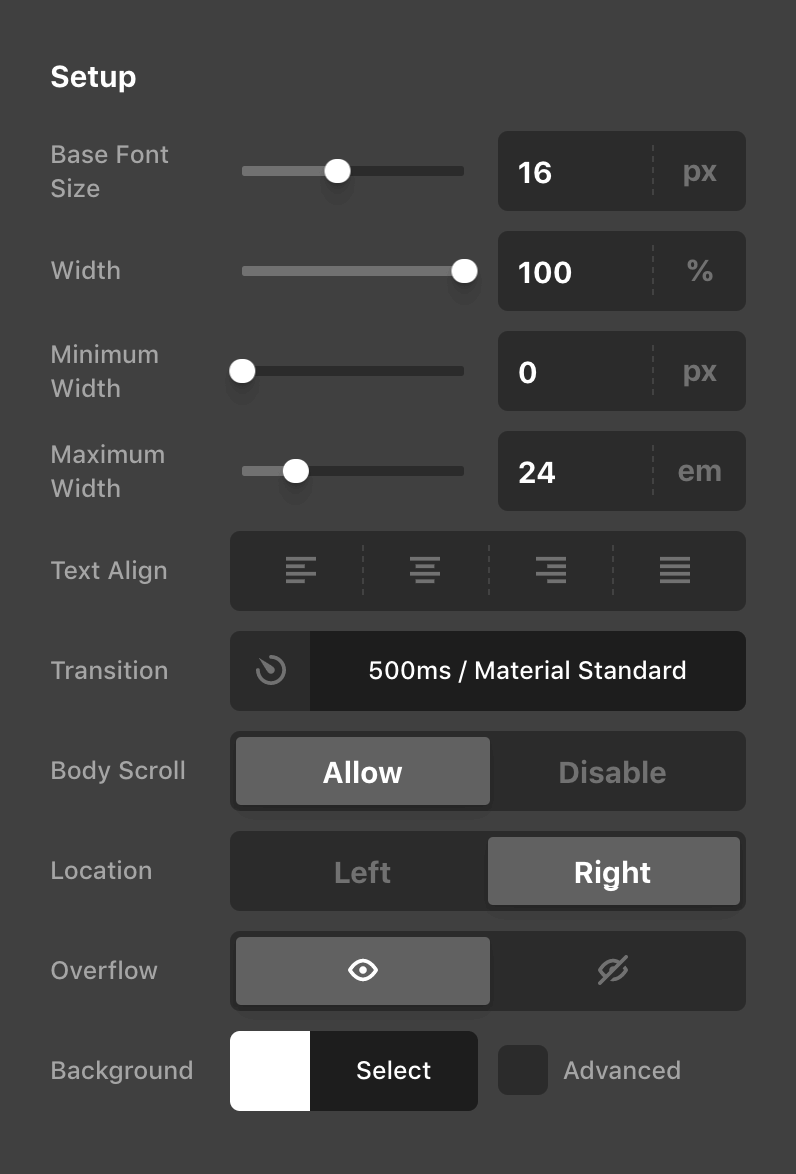Set Body Scroll to Disable
The image size is (796, 1174).
612,772
